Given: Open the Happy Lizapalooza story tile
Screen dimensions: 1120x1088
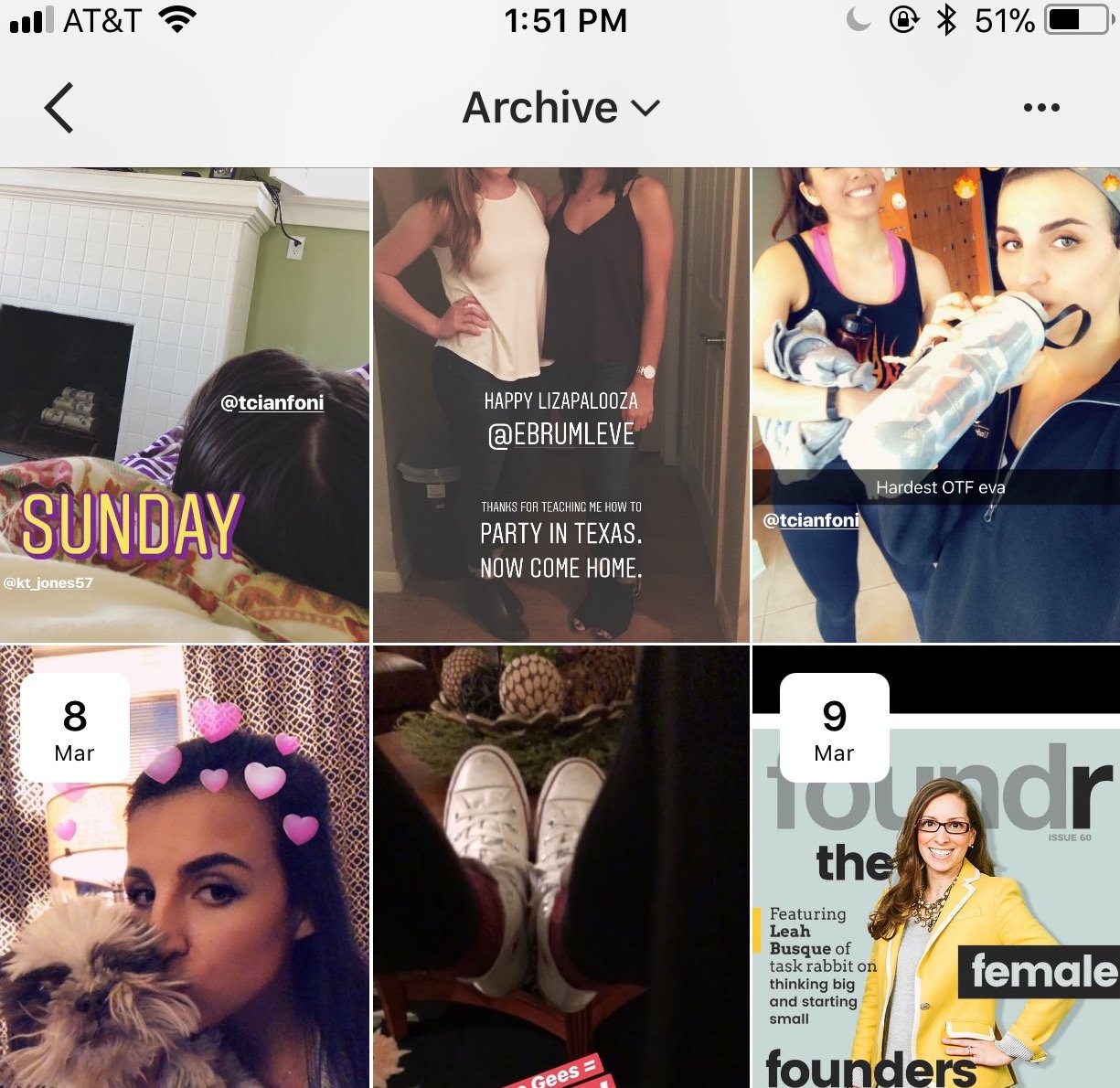Looking at the screenshot, I should 560,404.
